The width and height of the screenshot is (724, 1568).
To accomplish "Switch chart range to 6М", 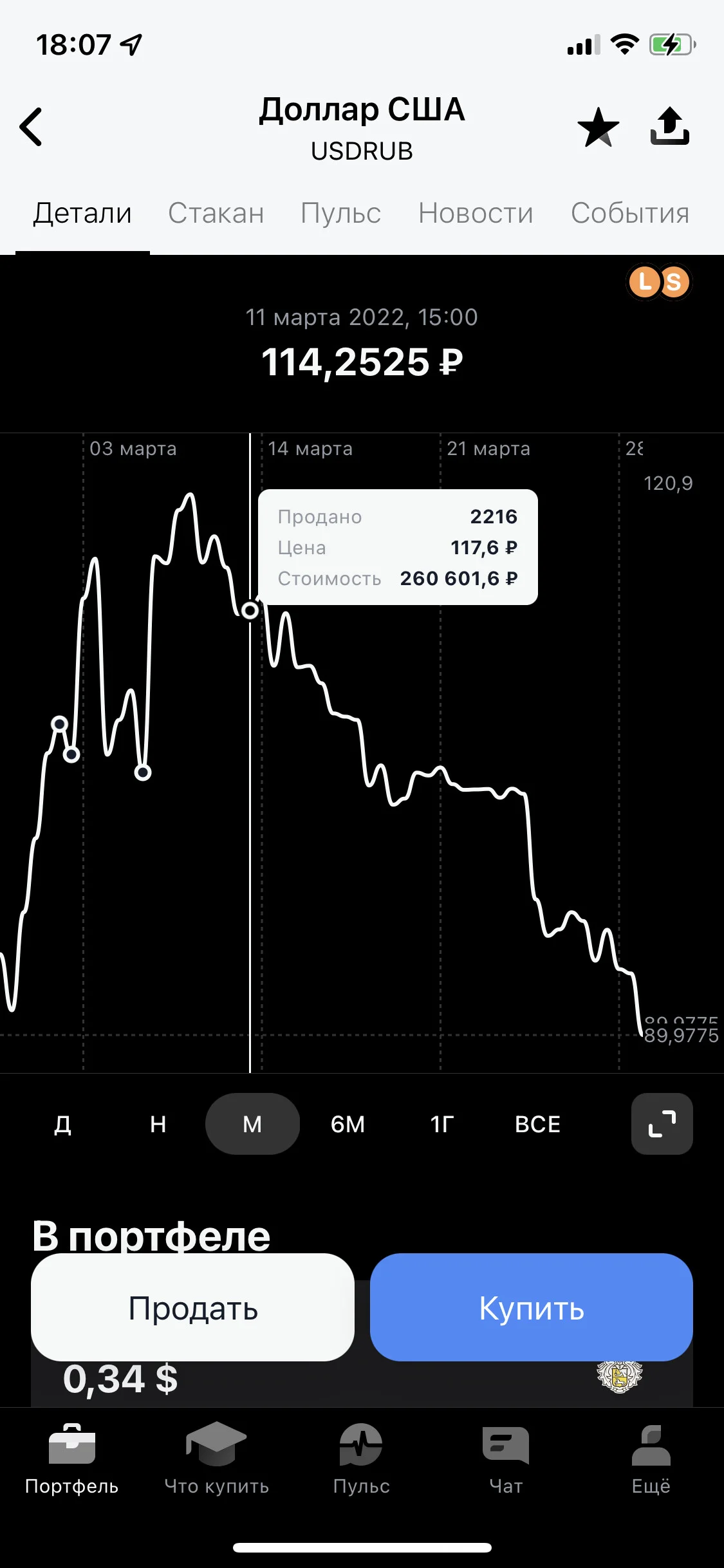I will [x=348, y=1124].
